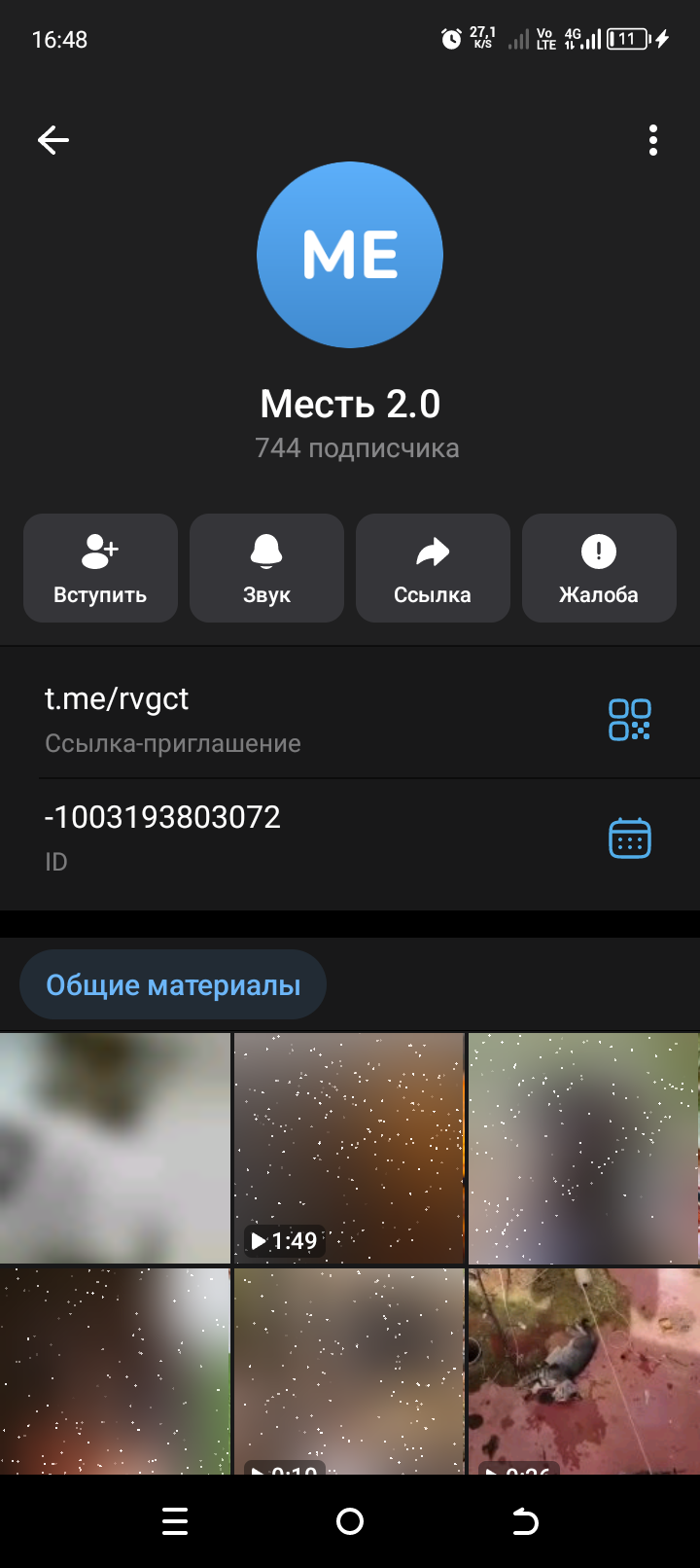Screen dimensions: 700x1568
Task: Report the channel with Жалоба
Action: tap(599, 568)
